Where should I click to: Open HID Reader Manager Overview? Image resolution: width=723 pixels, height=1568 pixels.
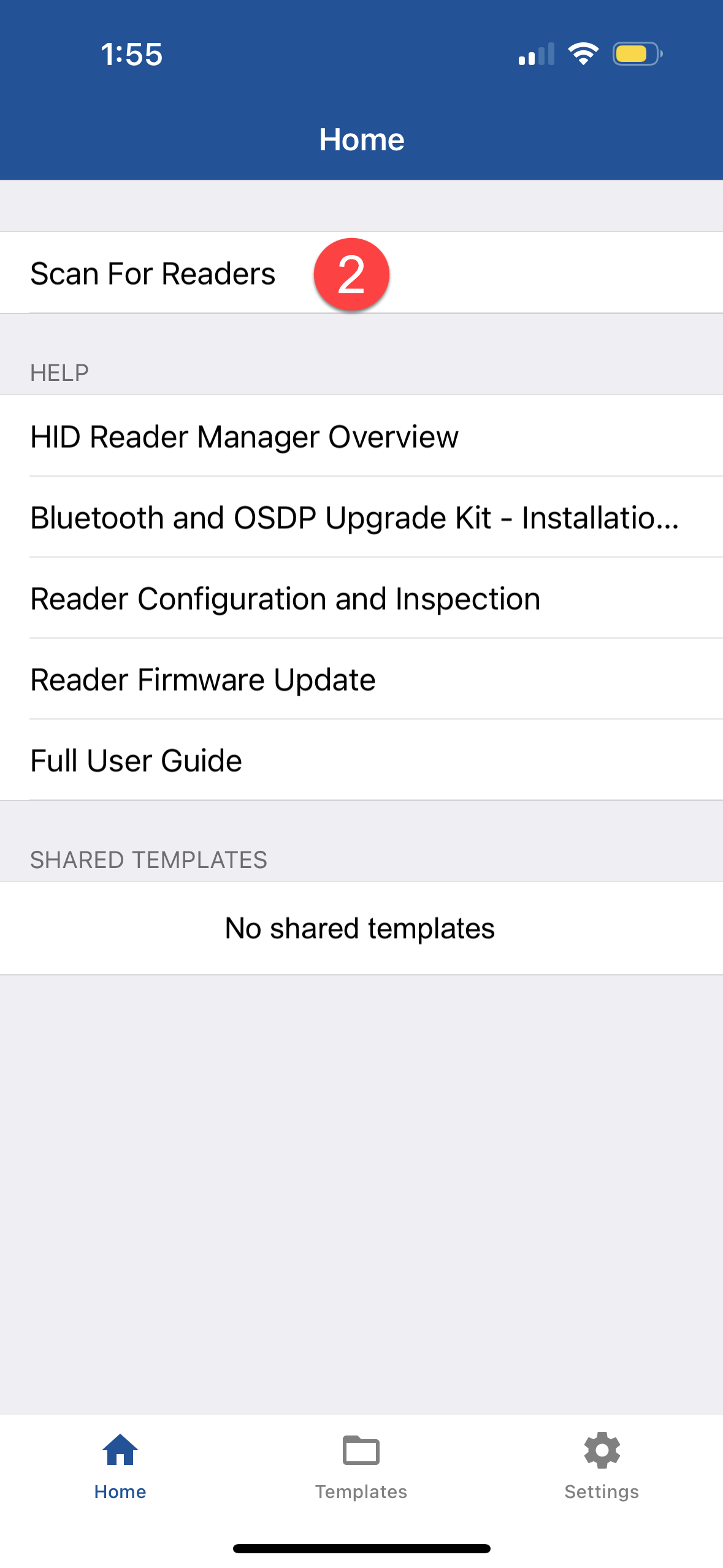[x=244, y=437]
